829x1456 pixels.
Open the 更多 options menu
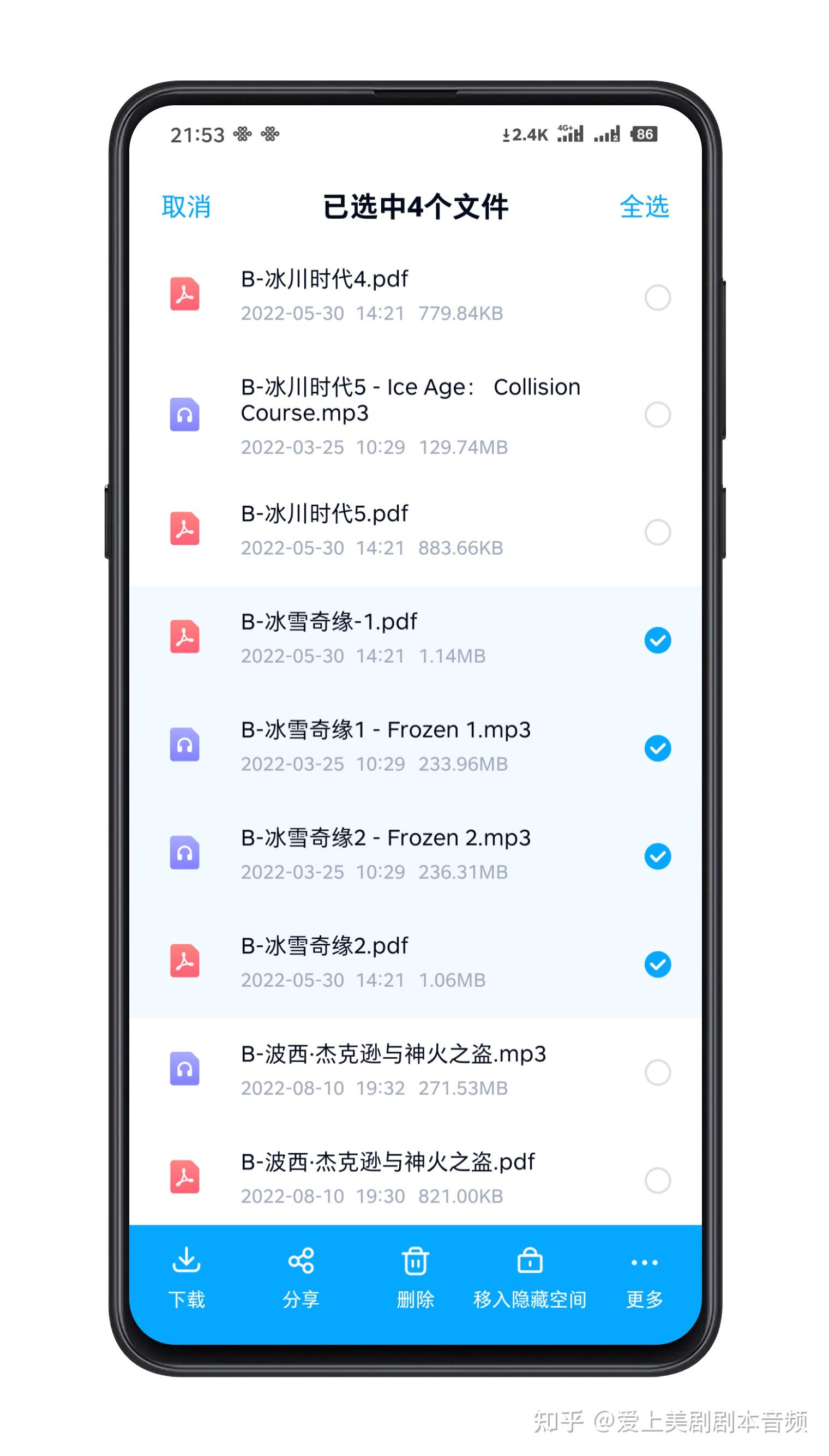click(644, 1277)
